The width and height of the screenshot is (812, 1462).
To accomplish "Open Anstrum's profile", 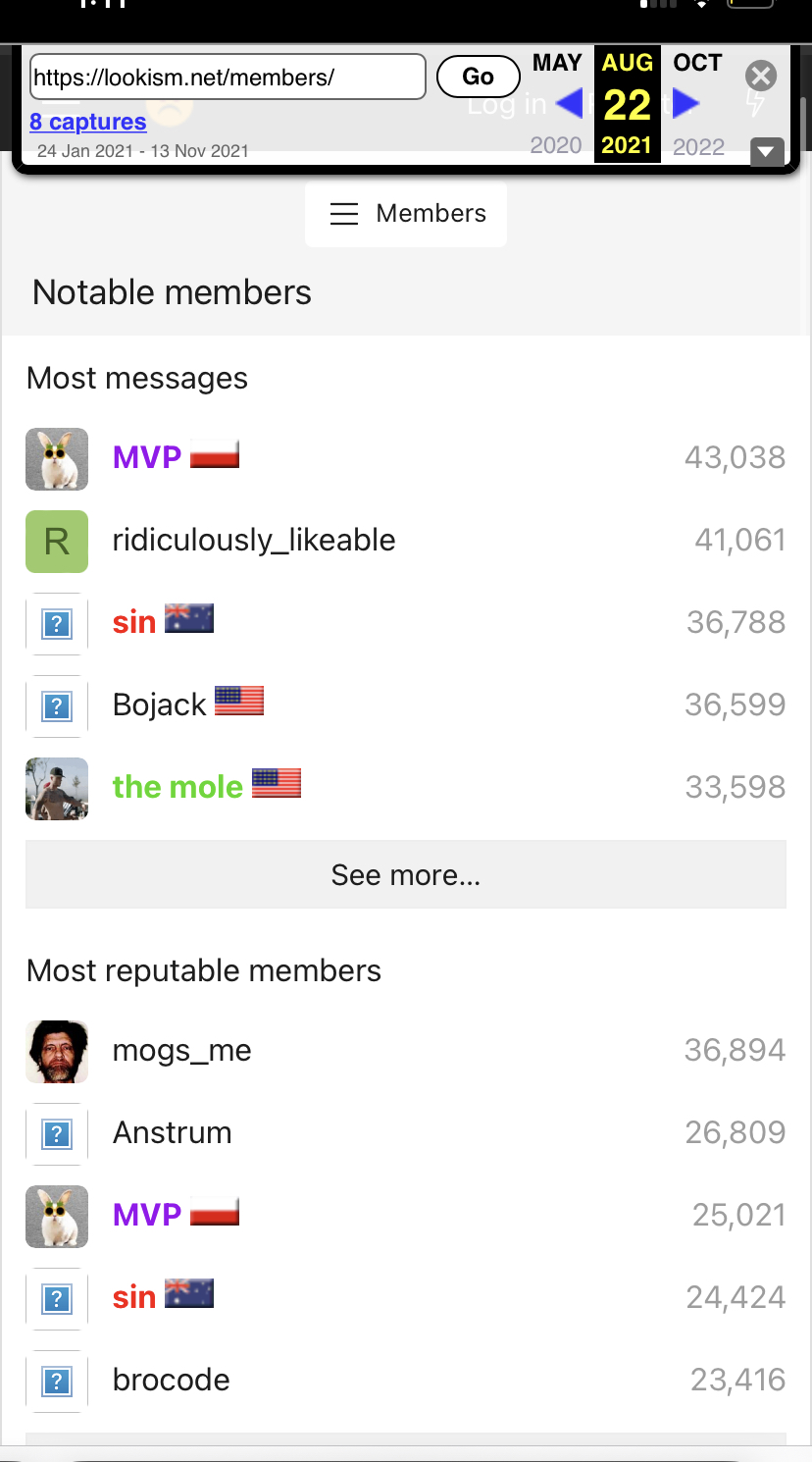I will (x=173, y=1133).
